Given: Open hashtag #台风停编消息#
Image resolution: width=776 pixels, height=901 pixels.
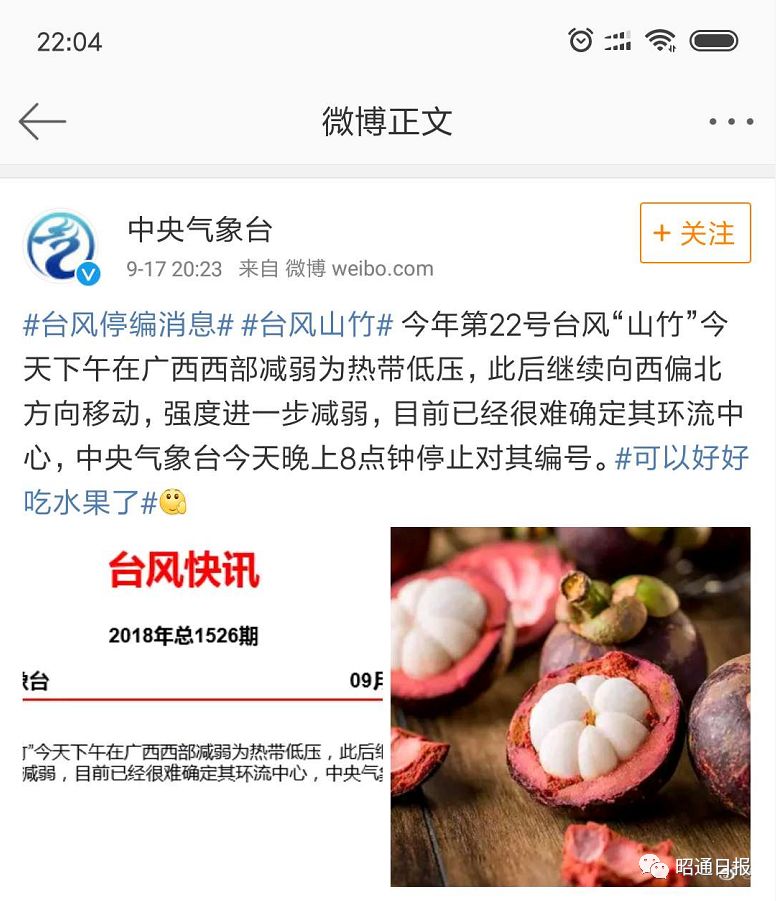Looking at the screenshot, I should click(128, 324).
